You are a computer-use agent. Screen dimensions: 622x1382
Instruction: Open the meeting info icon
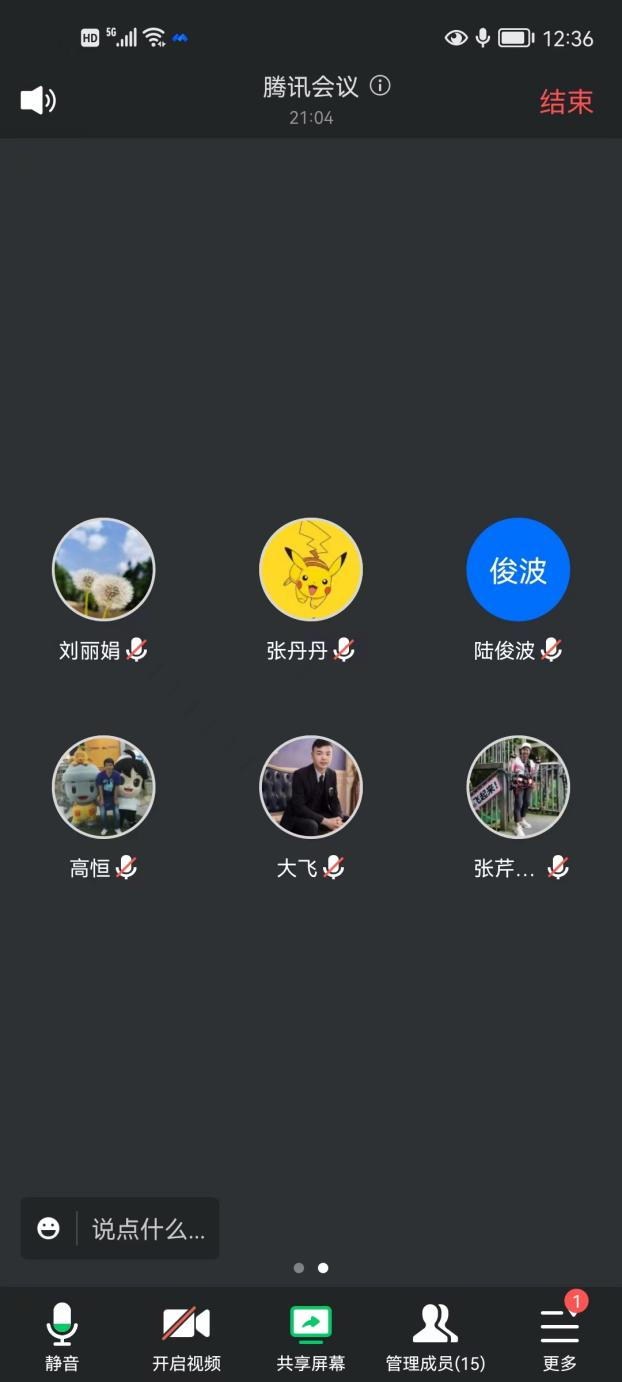point(380,86)
